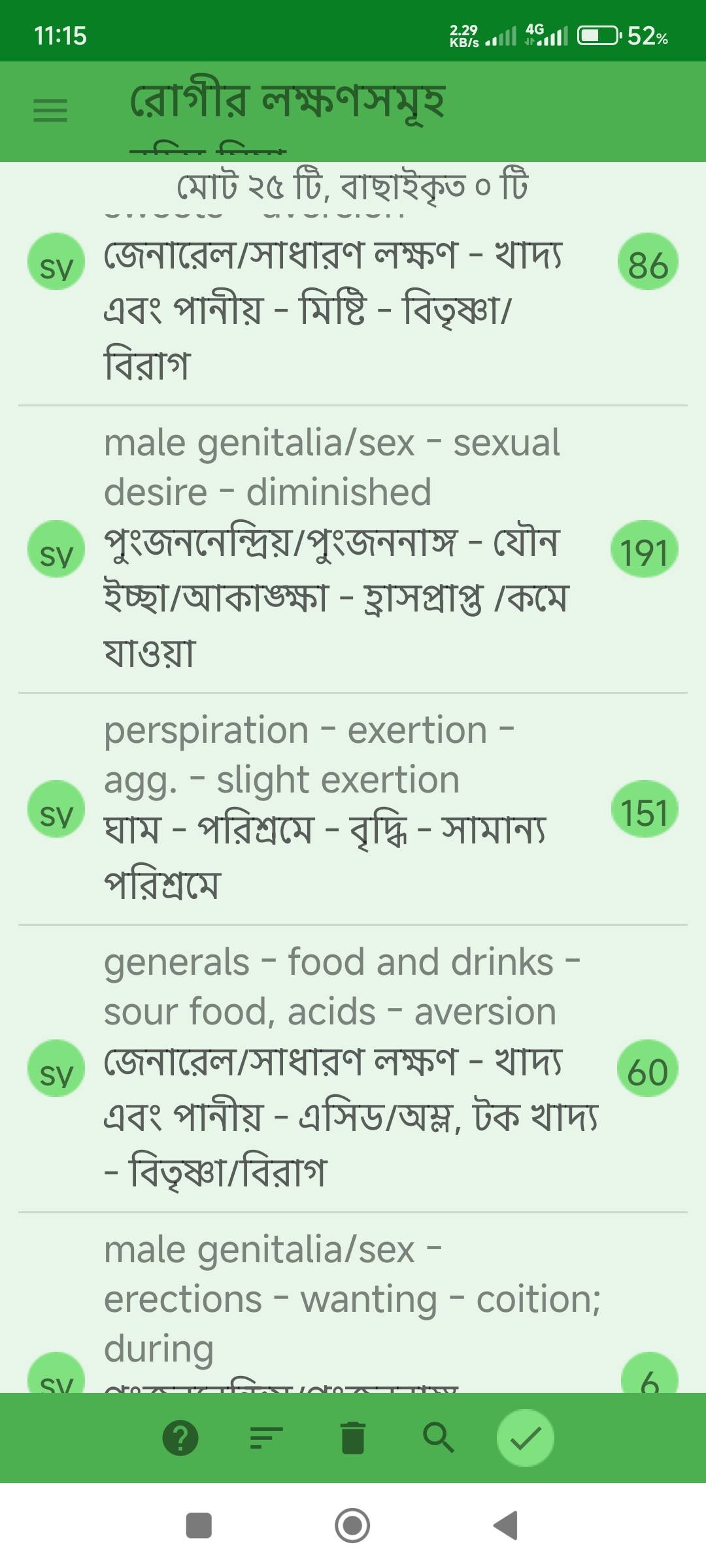Open the hamburger navigation drawer
This screenshot has height=1568, width=706.
tap(50, 110)
